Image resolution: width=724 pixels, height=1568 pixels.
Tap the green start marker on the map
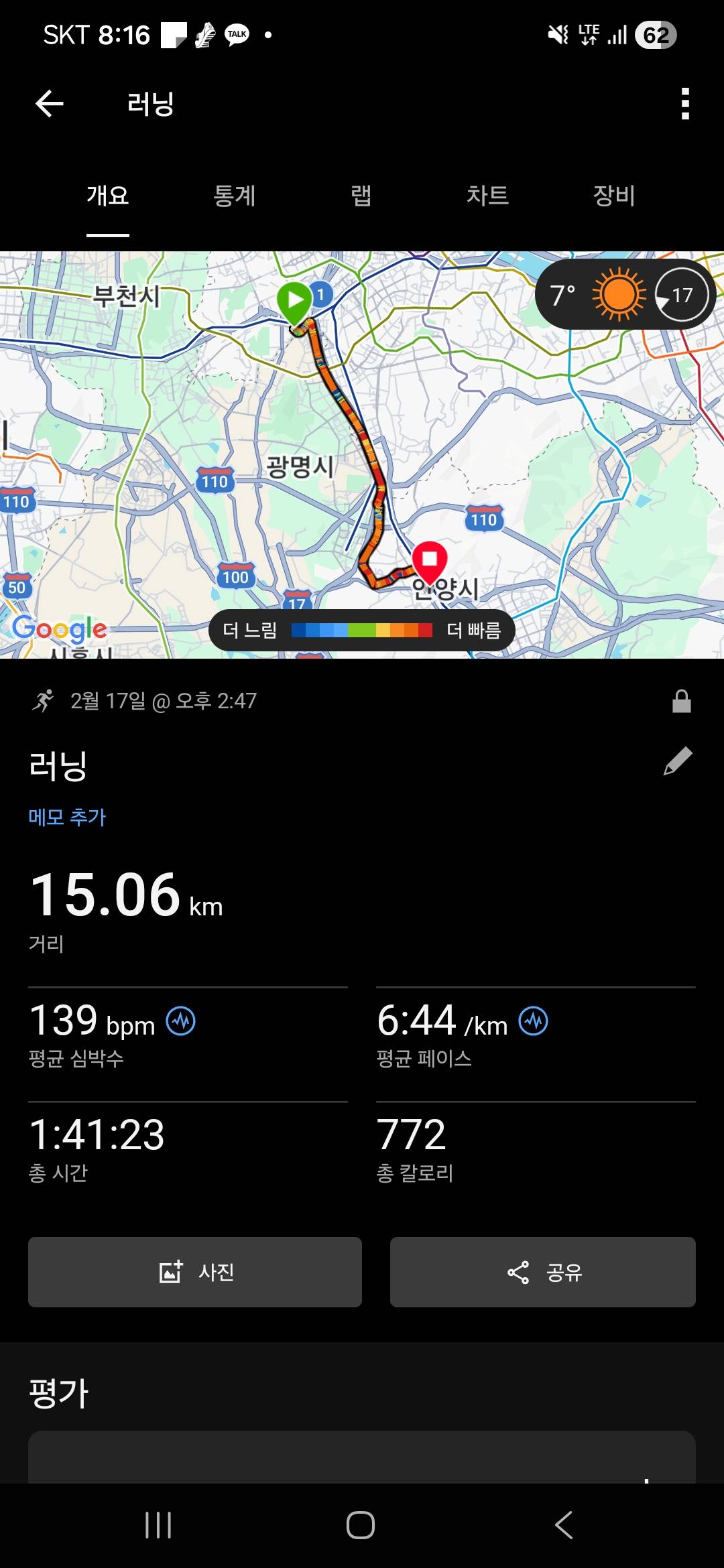296,300
